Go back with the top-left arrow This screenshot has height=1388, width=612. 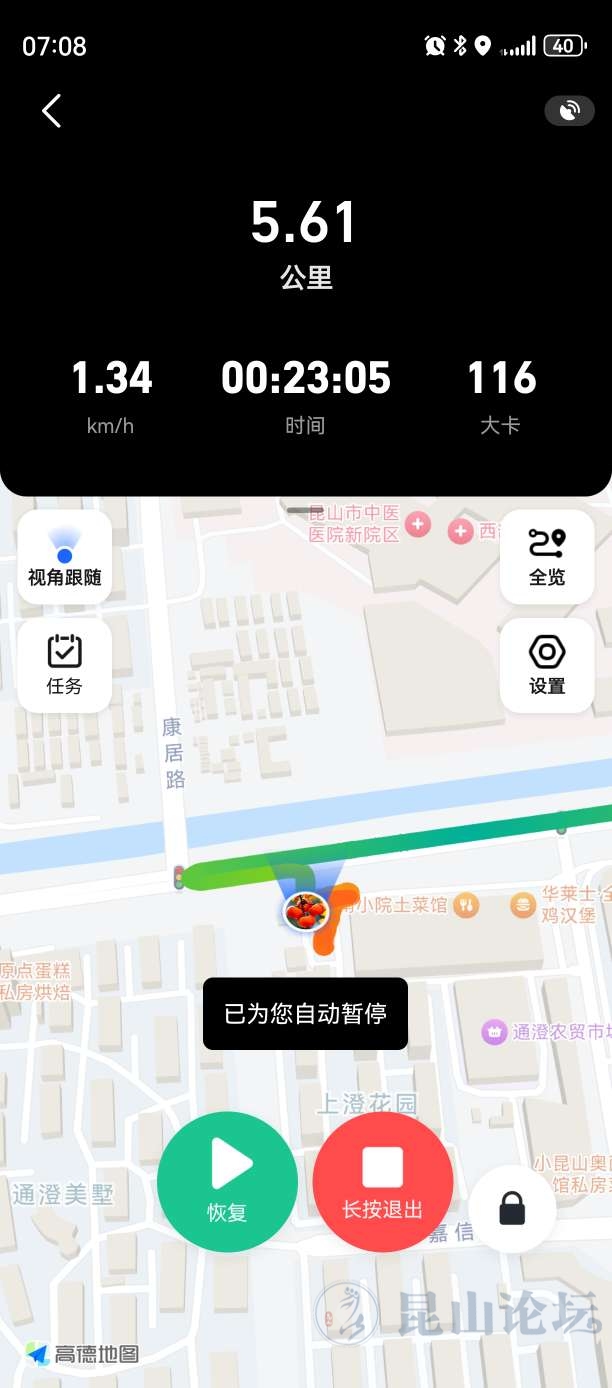[52, 111]
